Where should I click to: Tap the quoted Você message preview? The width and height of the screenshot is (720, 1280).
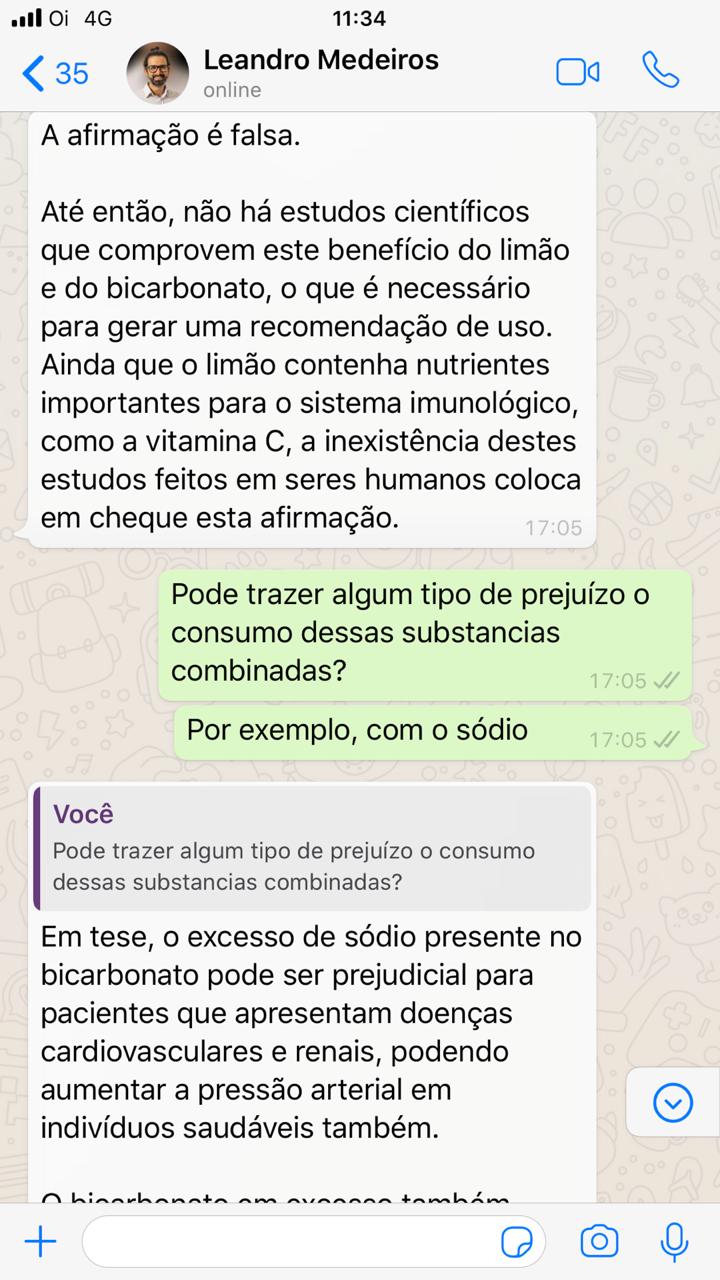[x=312, y=847]
